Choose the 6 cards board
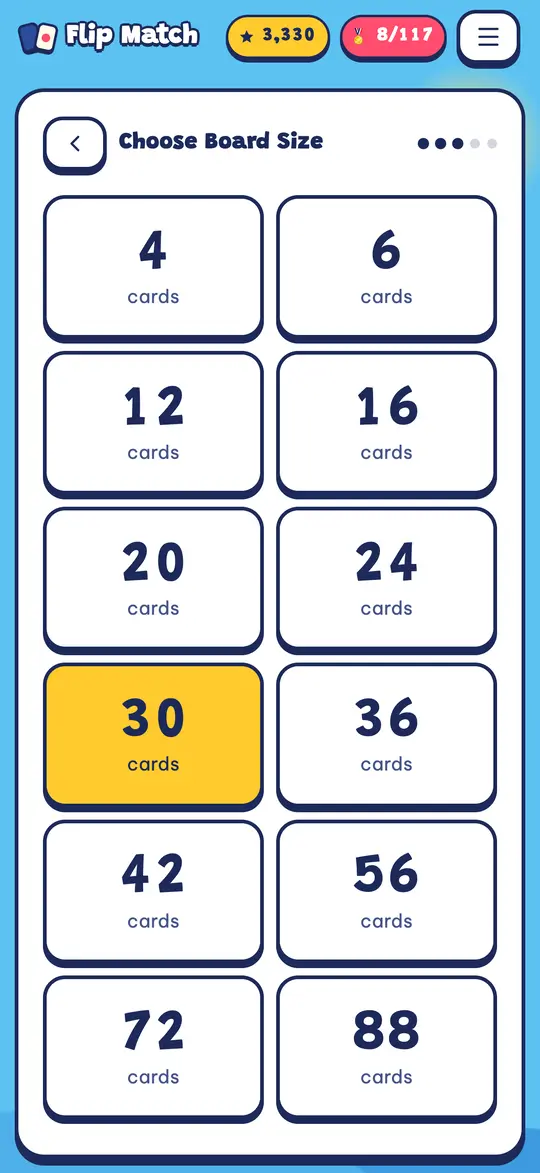The width and height of the screenshot is (540, 1173). [x=387, y=267]
